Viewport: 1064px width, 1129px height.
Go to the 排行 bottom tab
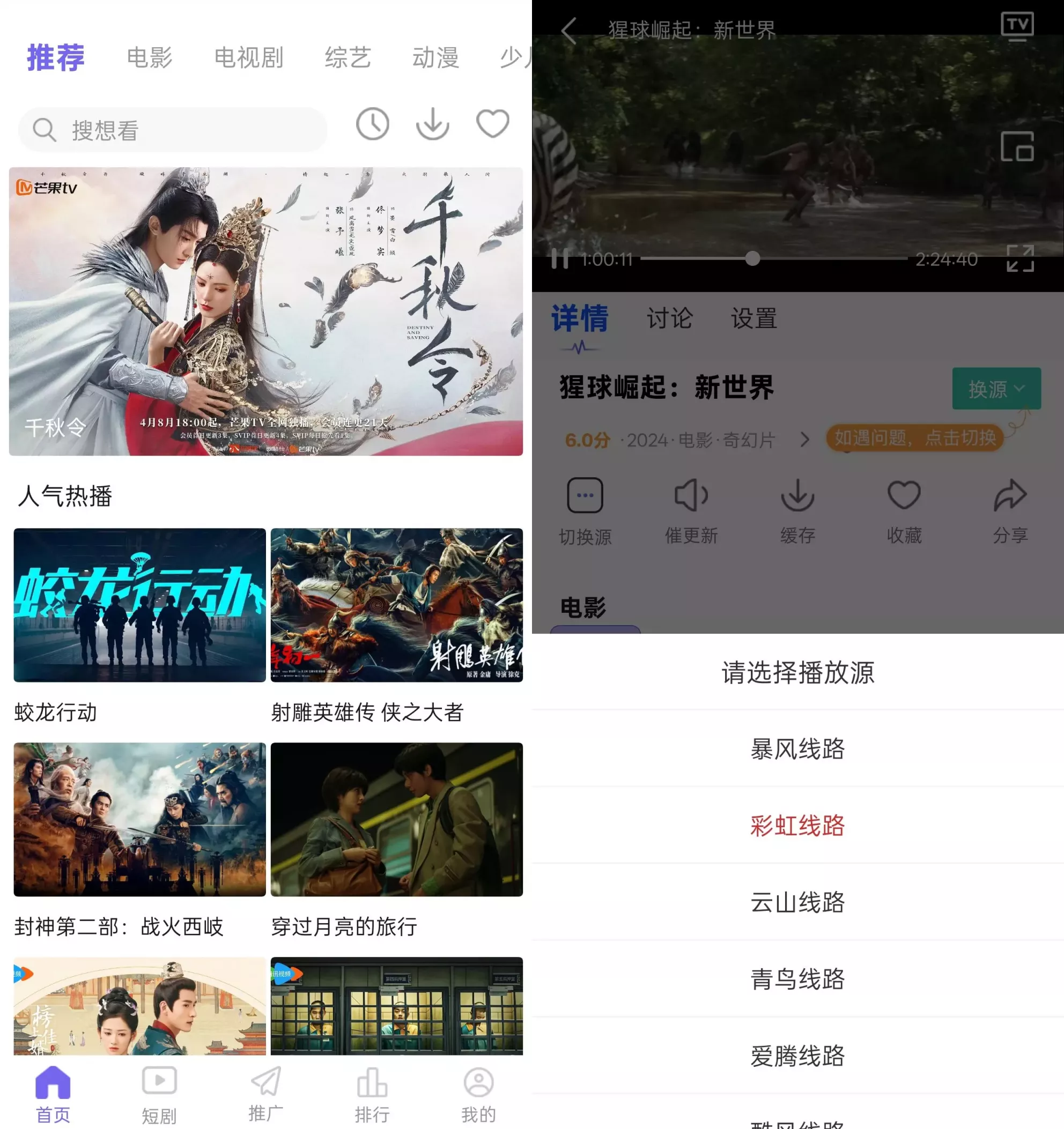pyautogui.click(x=372, y=1094)
